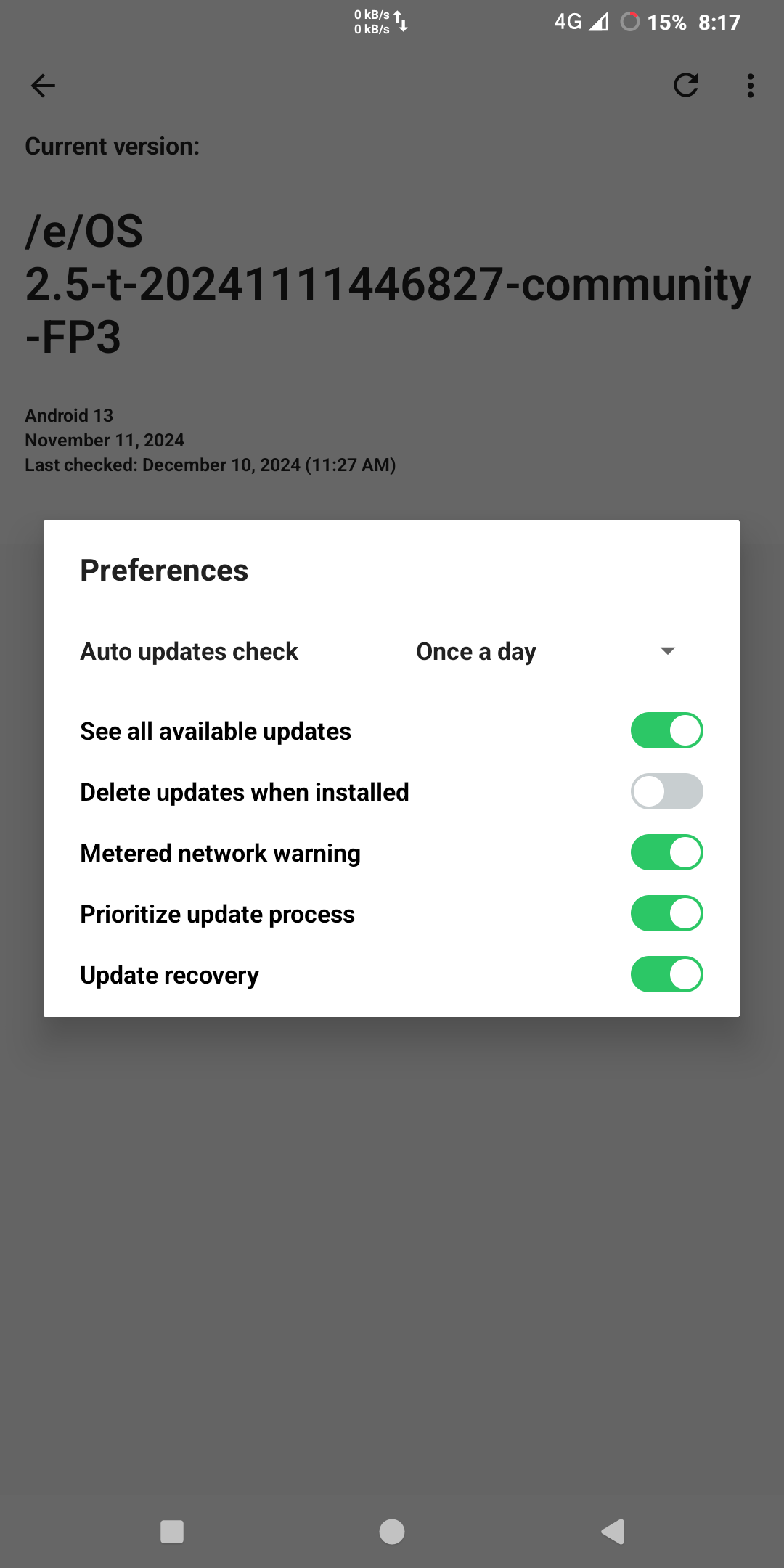Go back with the top-left arrow
Screen dimensions: 784x1568
coord(43,86)
